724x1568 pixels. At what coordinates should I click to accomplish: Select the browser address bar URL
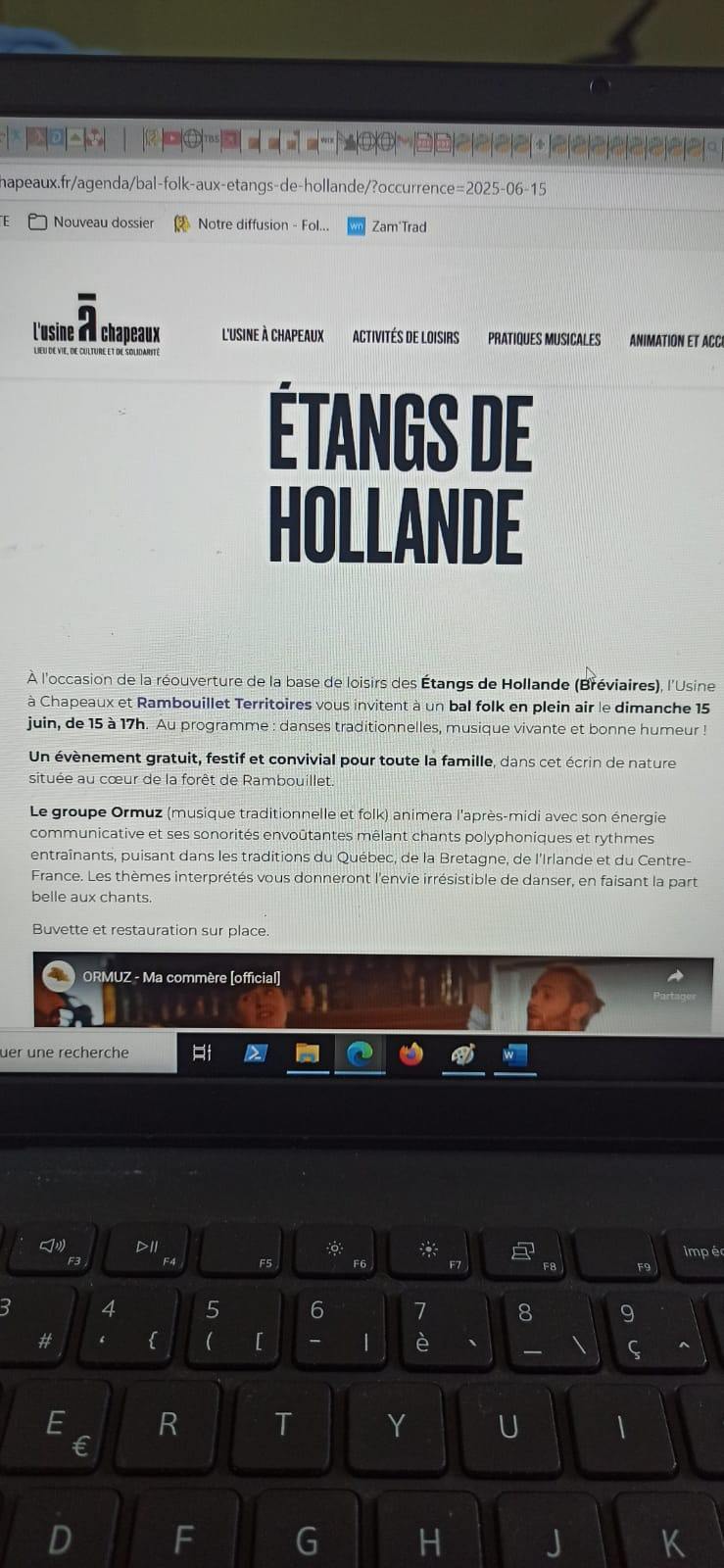[x=273, y=186]
